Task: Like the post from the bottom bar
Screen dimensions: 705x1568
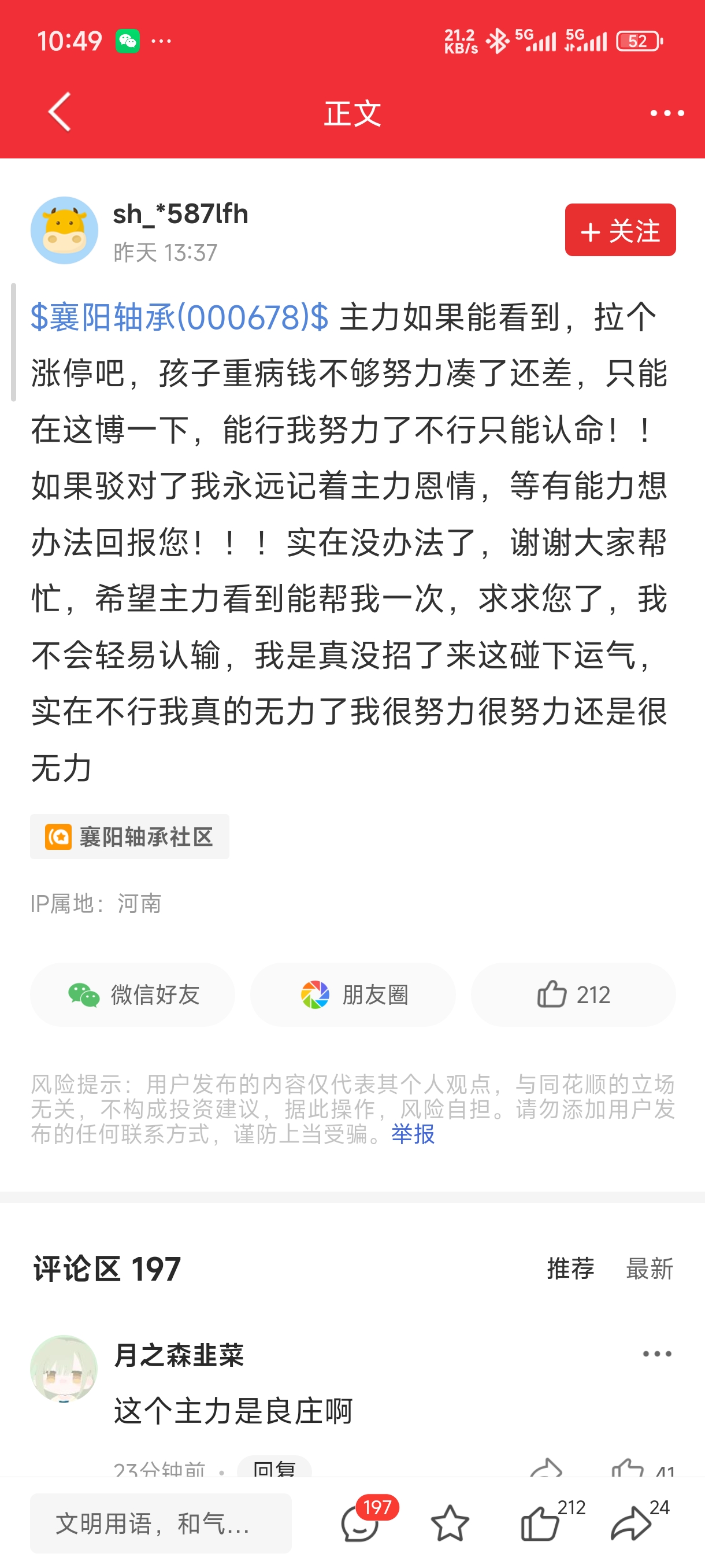Action: pyautogui.click(x=541, y=1523)
